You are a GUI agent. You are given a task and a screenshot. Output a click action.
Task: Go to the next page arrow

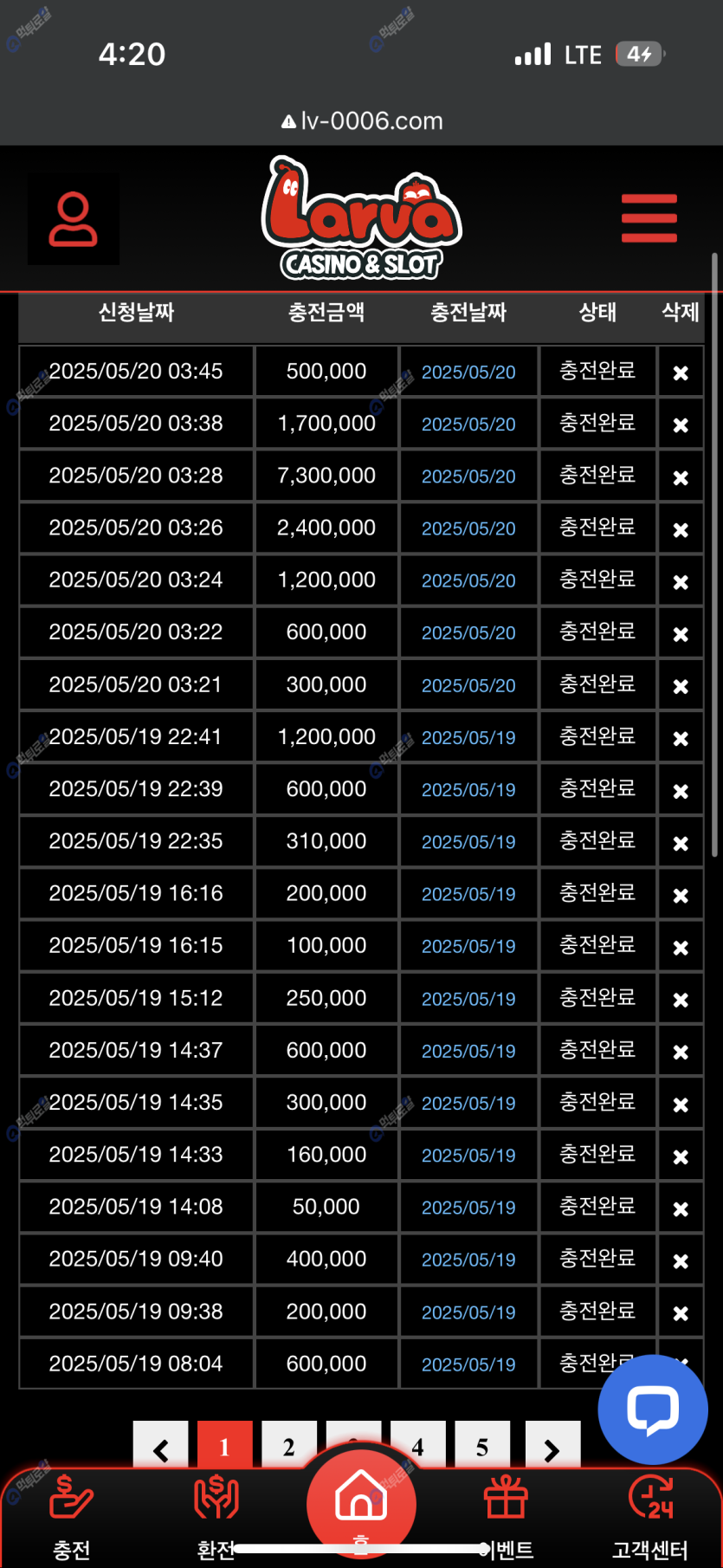click(552, 1448)
